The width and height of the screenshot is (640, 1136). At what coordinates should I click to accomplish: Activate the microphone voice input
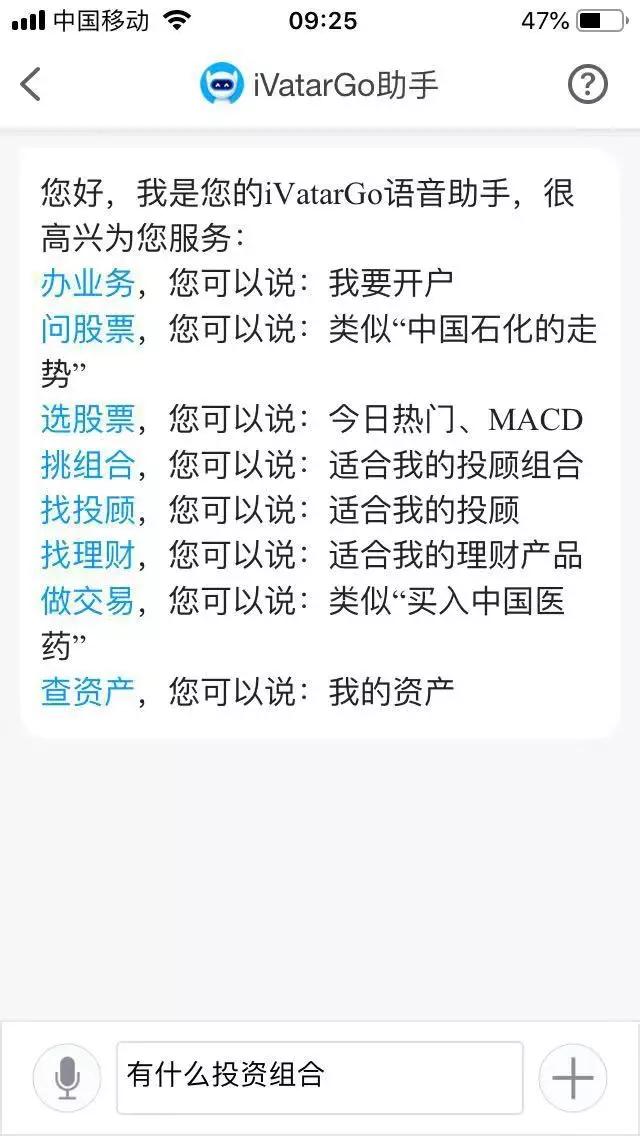[x=67, y=1077]
